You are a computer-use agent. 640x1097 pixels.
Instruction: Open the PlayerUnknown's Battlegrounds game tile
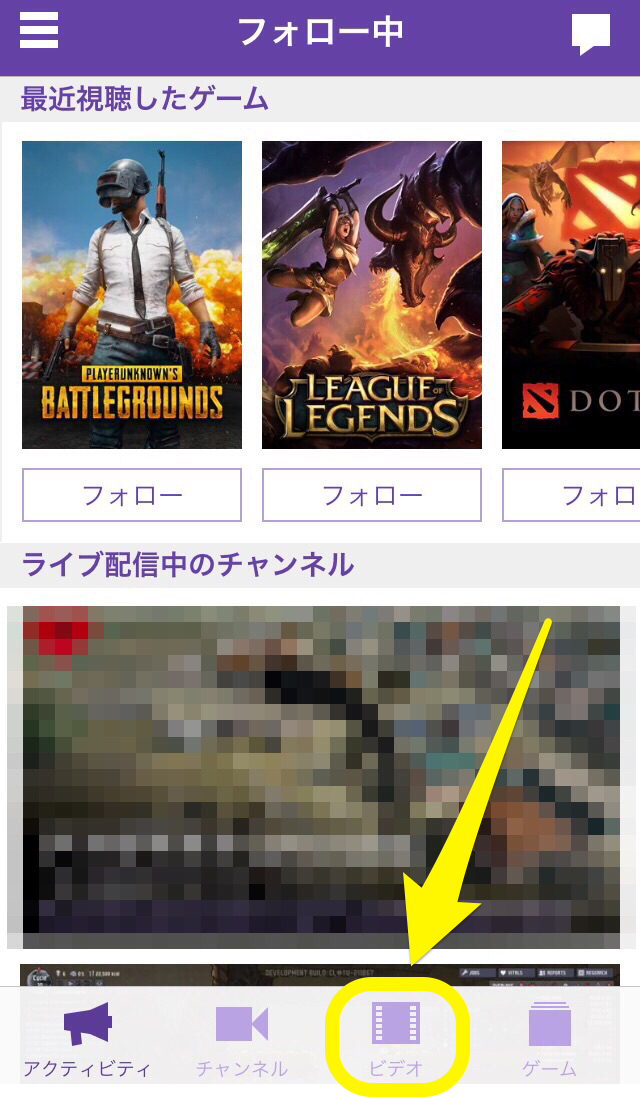(132, 295)
